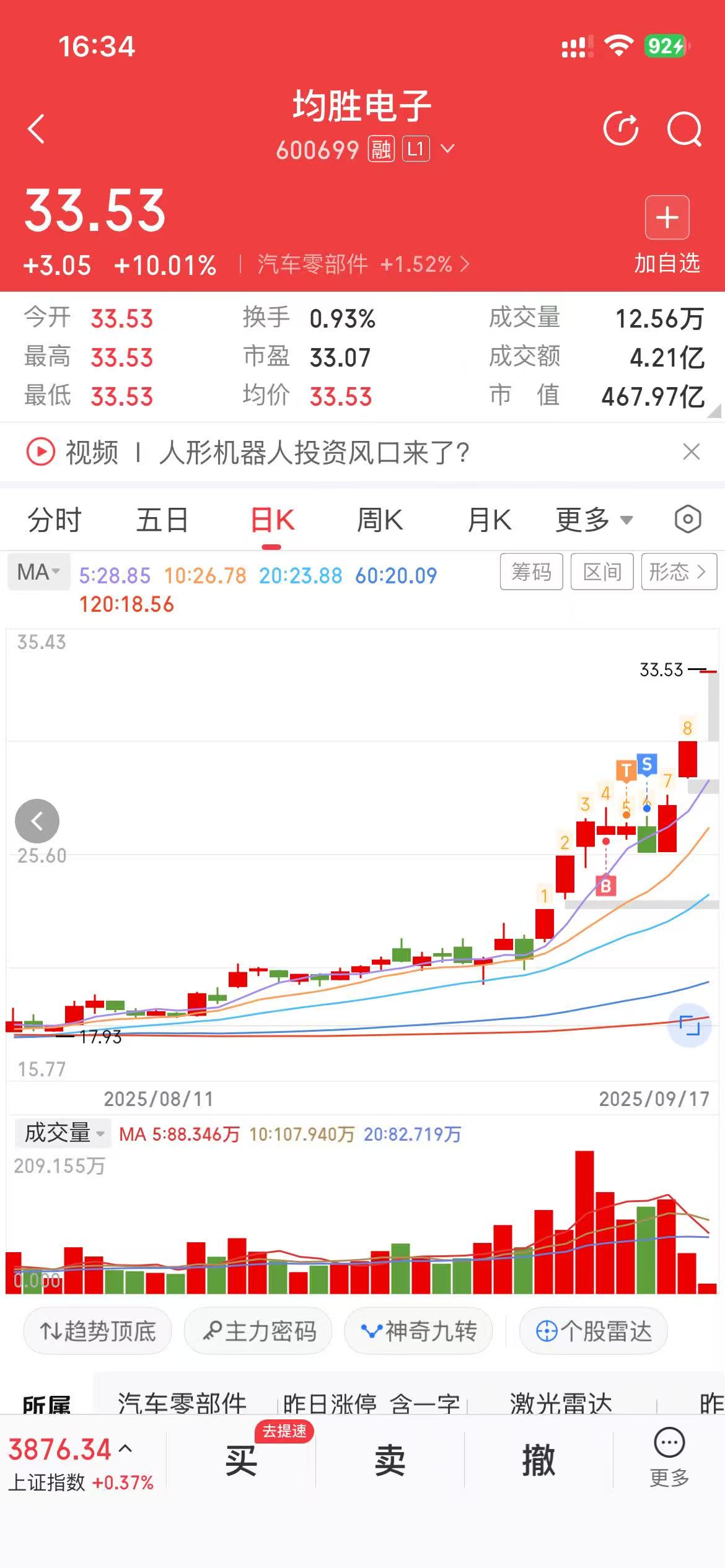725x1568 pixels.
Task: Go back using the top-left arrow
Action: (37, 129)
